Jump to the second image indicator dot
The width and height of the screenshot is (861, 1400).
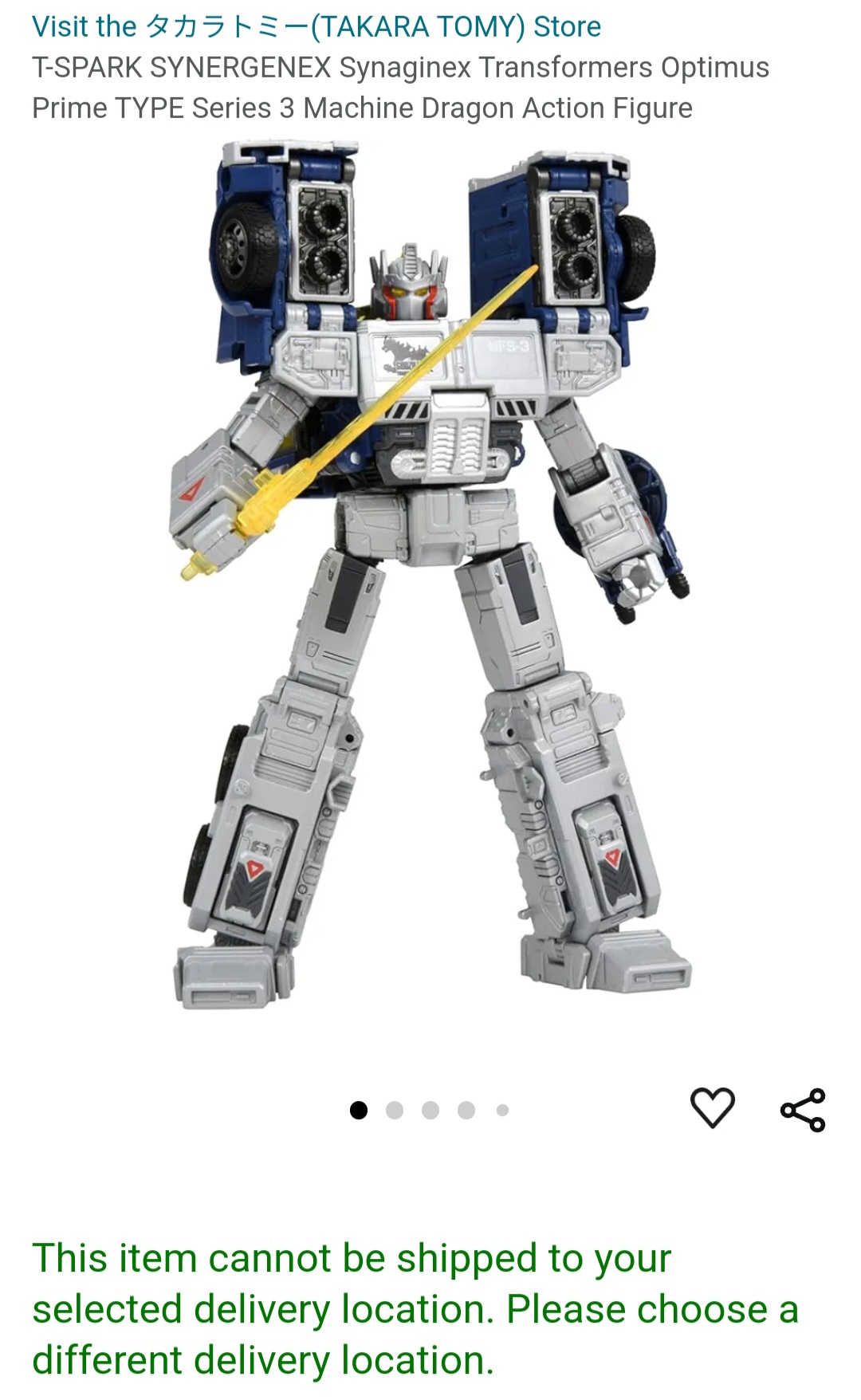click(x=395, y=1110)
